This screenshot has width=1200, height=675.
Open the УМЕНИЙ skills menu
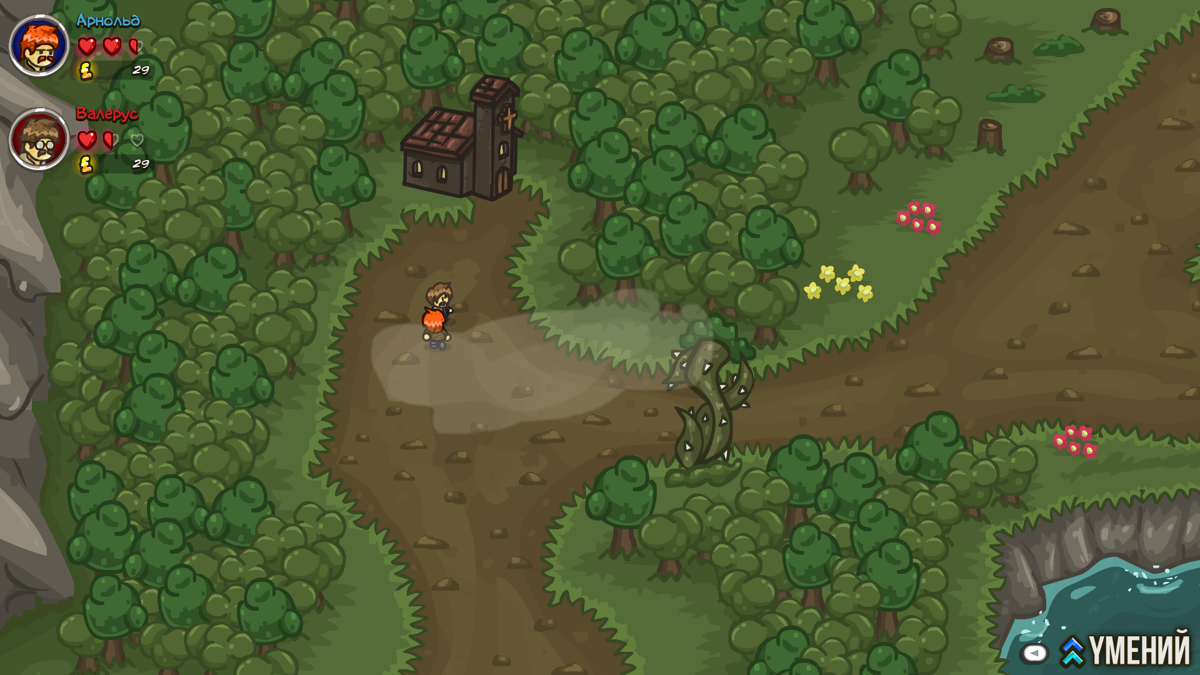click(1125, 650)
